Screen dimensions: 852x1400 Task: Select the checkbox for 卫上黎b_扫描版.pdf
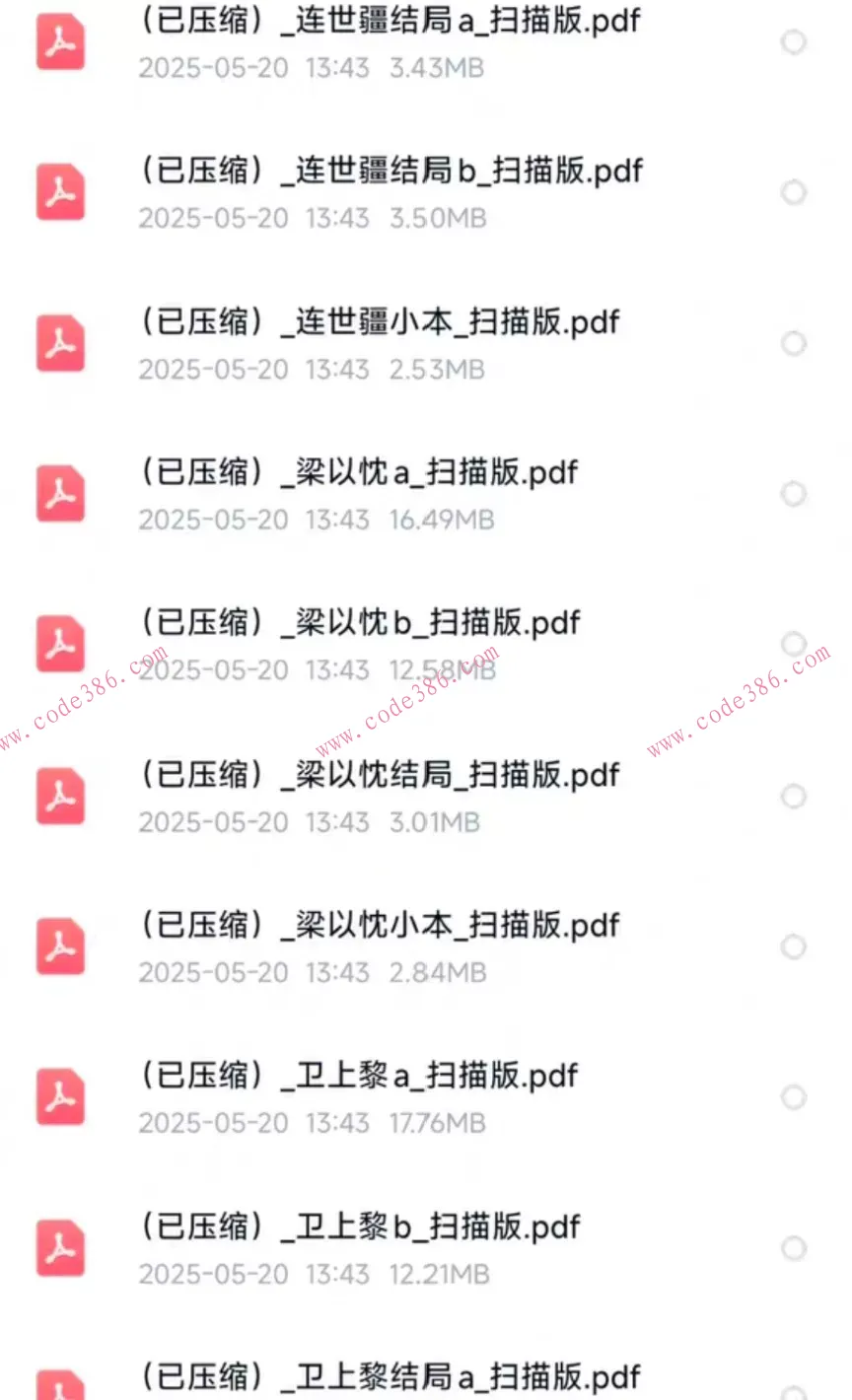[x=794, y=1248]
